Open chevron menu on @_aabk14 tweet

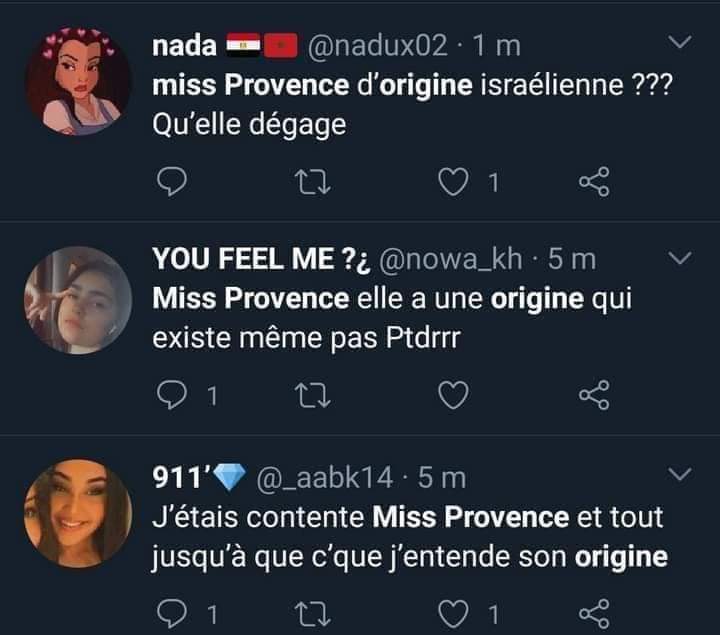[679, 473]
